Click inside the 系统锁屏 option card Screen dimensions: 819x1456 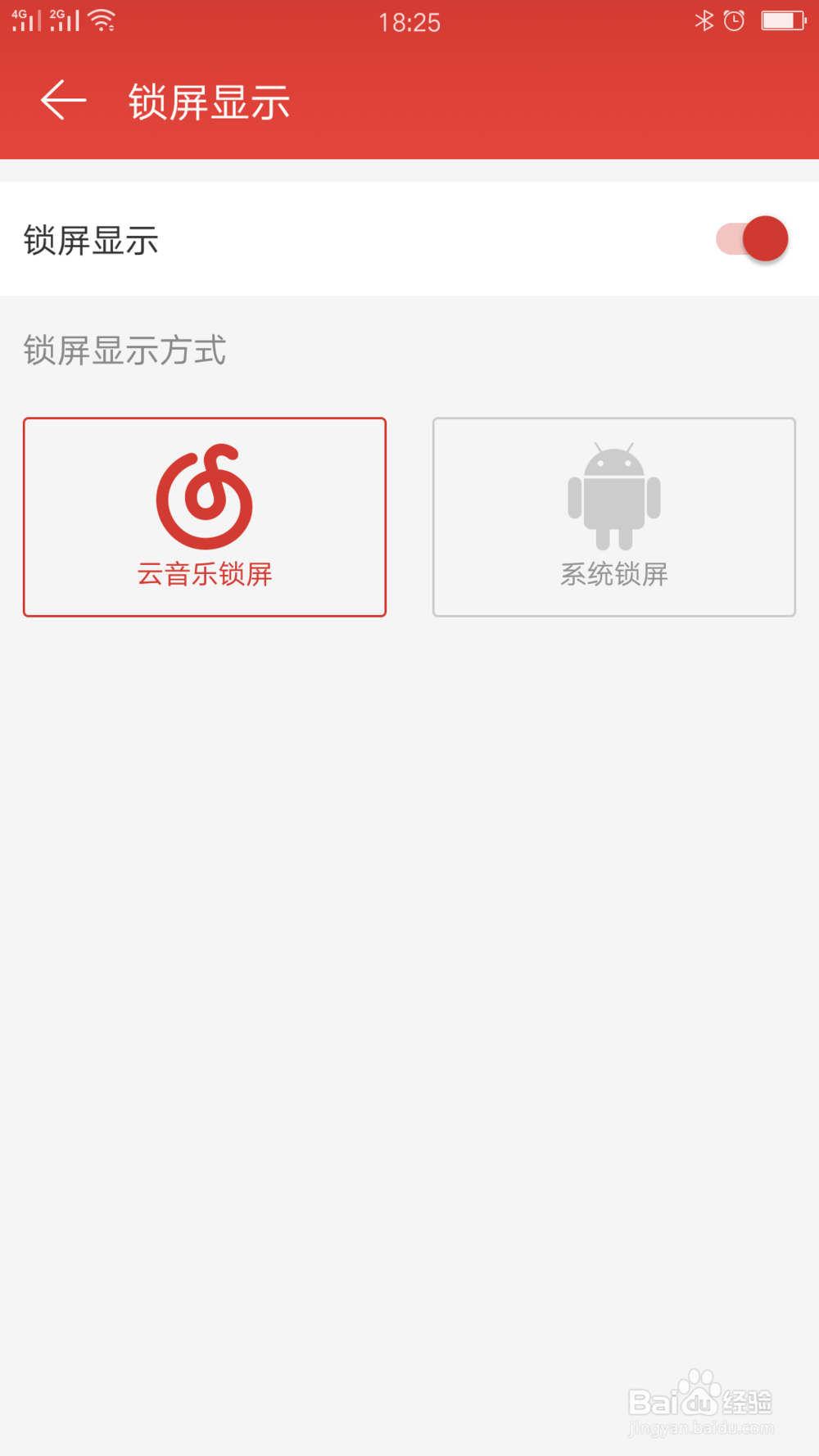[613, 516]
